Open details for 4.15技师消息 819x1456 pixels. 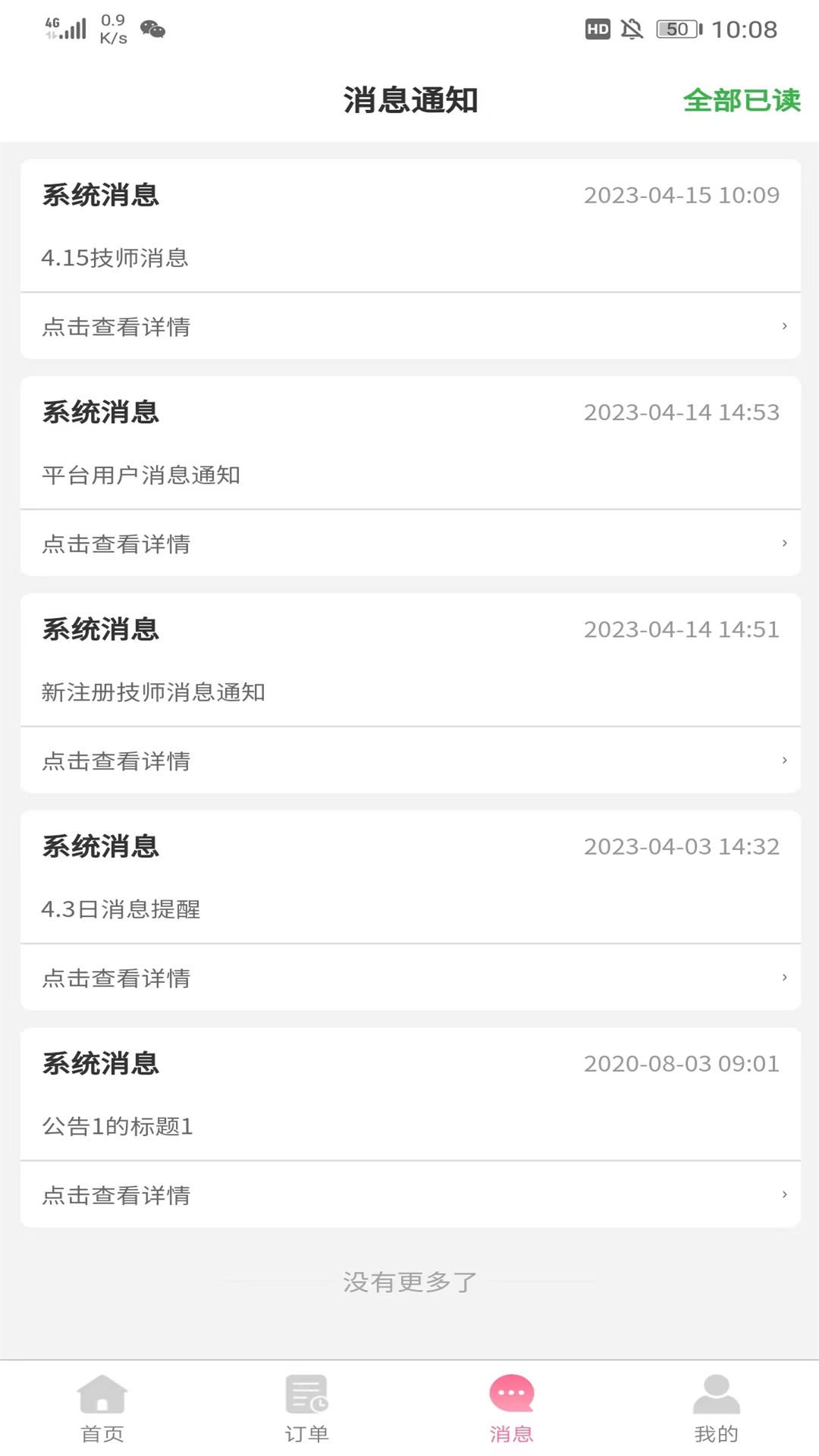(409, 327)
